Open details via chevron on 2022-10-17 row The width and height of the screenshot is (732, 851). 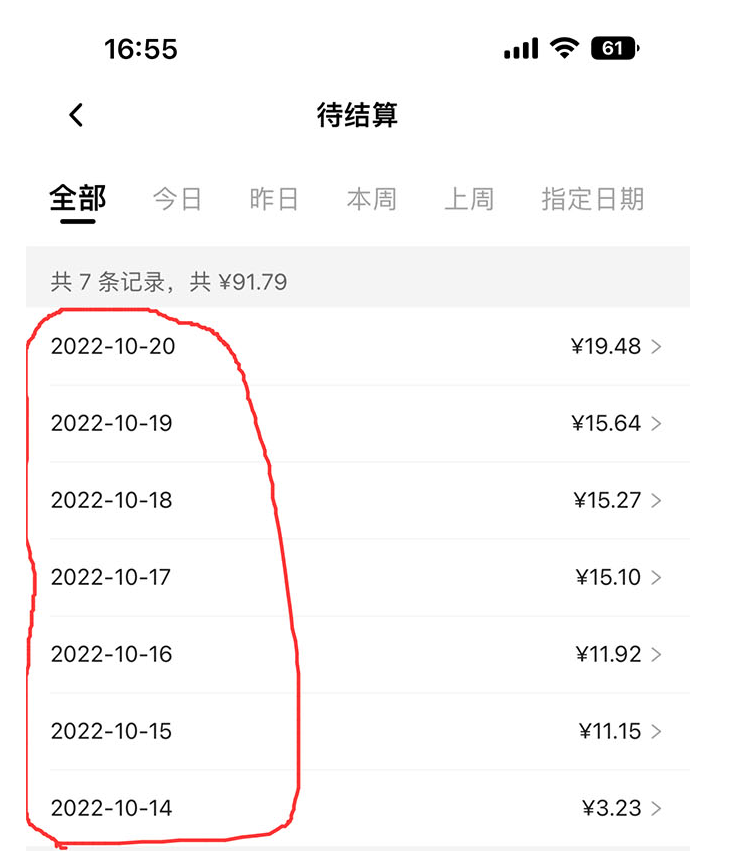point(657,577)
